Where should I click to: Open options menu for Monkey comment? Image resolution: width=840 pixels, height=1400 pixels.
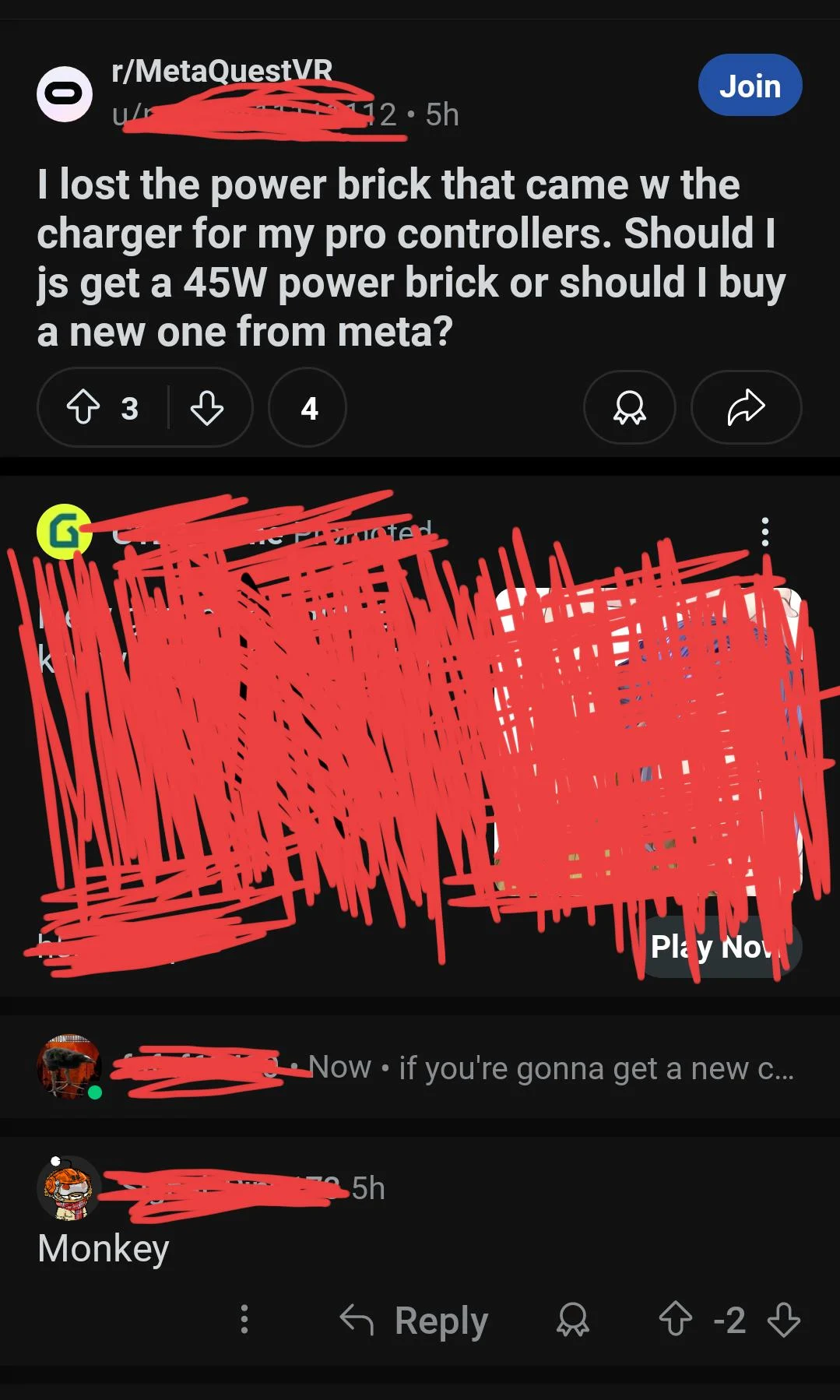pyautogui.click(x=244, y=1319)
